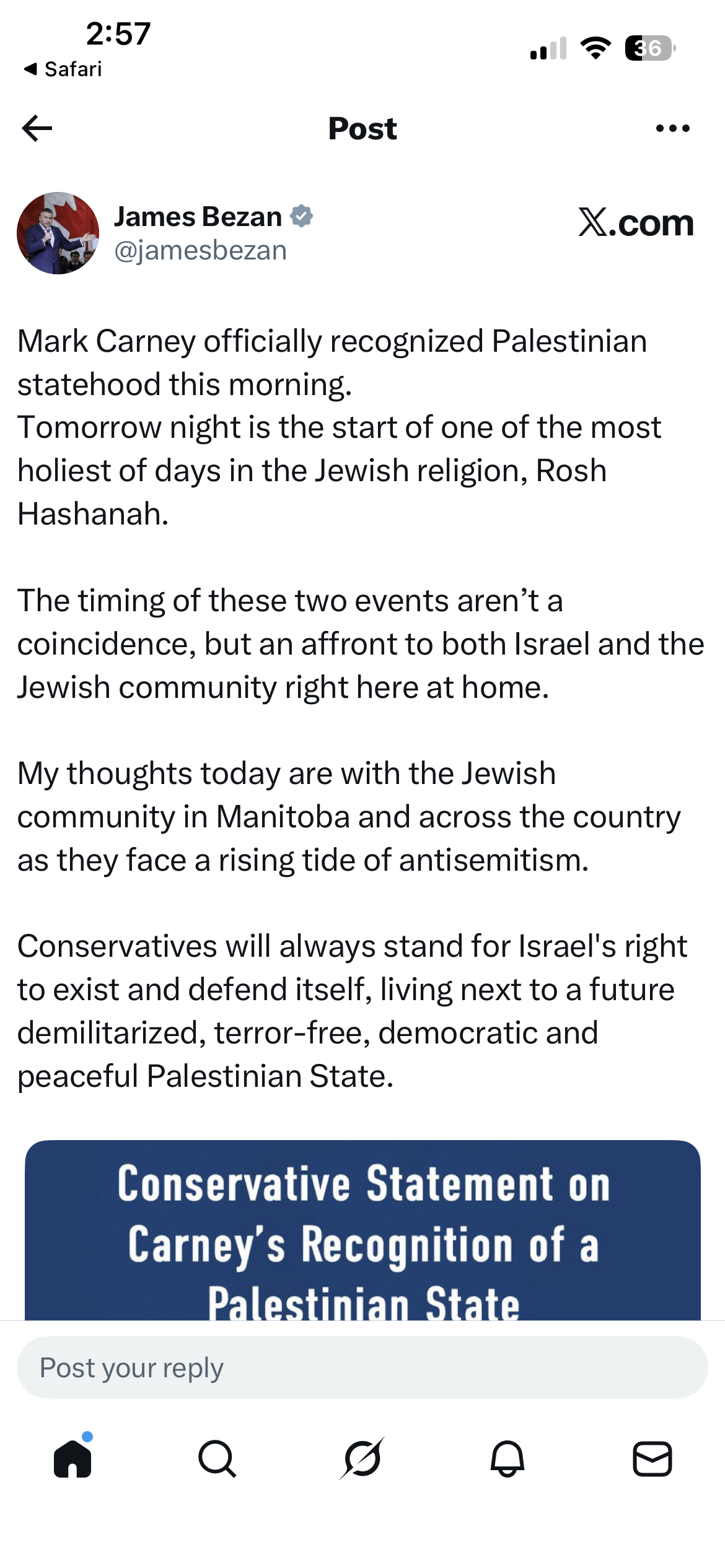The height and width of the screenshot is (1568, 725).
Task: Open the notifications bell tab
Action: click(x=507, y=1458)
